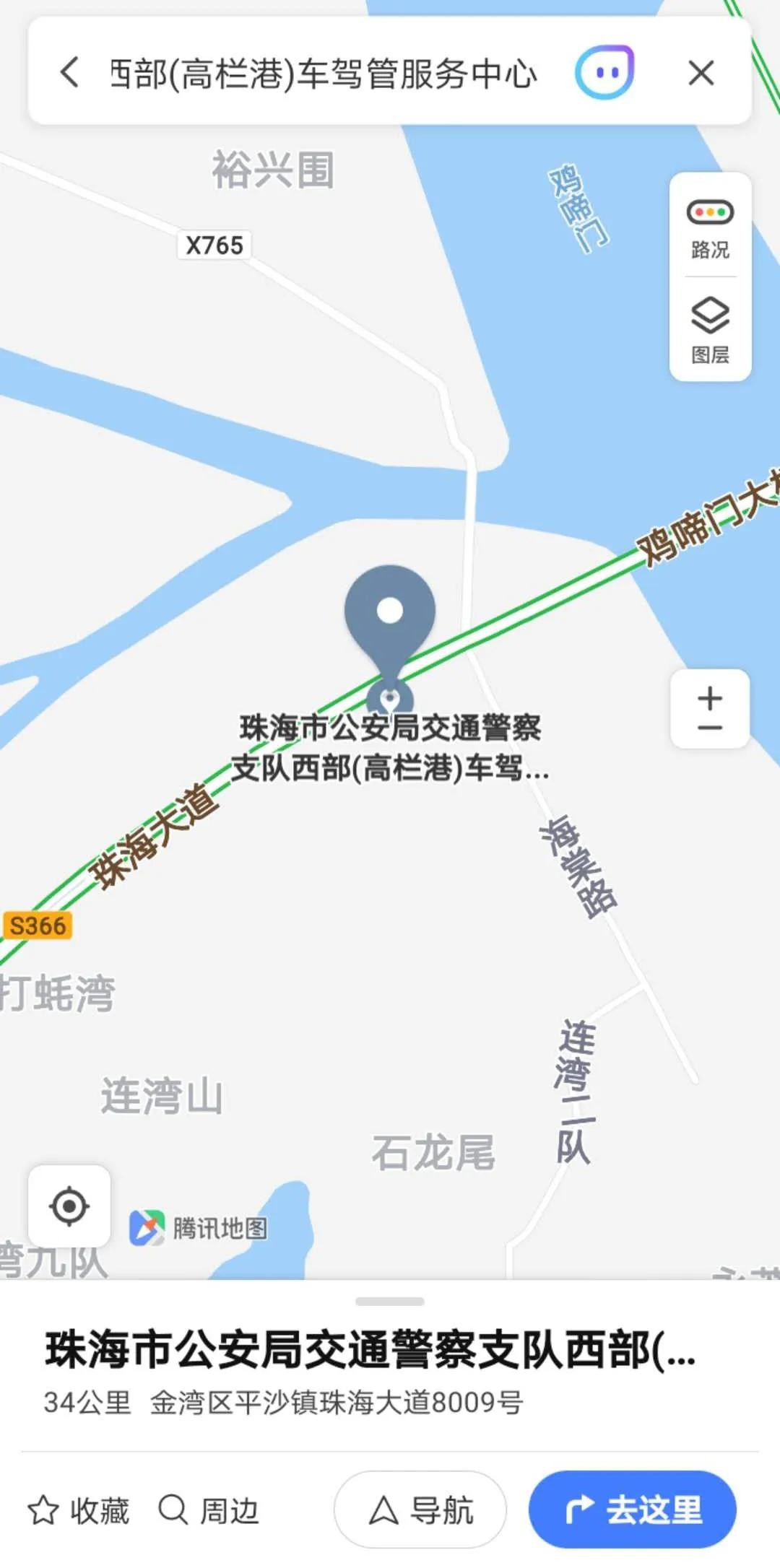Clear the search with the X button
Screen dimensions: 780x1568
tap(701, 73)
